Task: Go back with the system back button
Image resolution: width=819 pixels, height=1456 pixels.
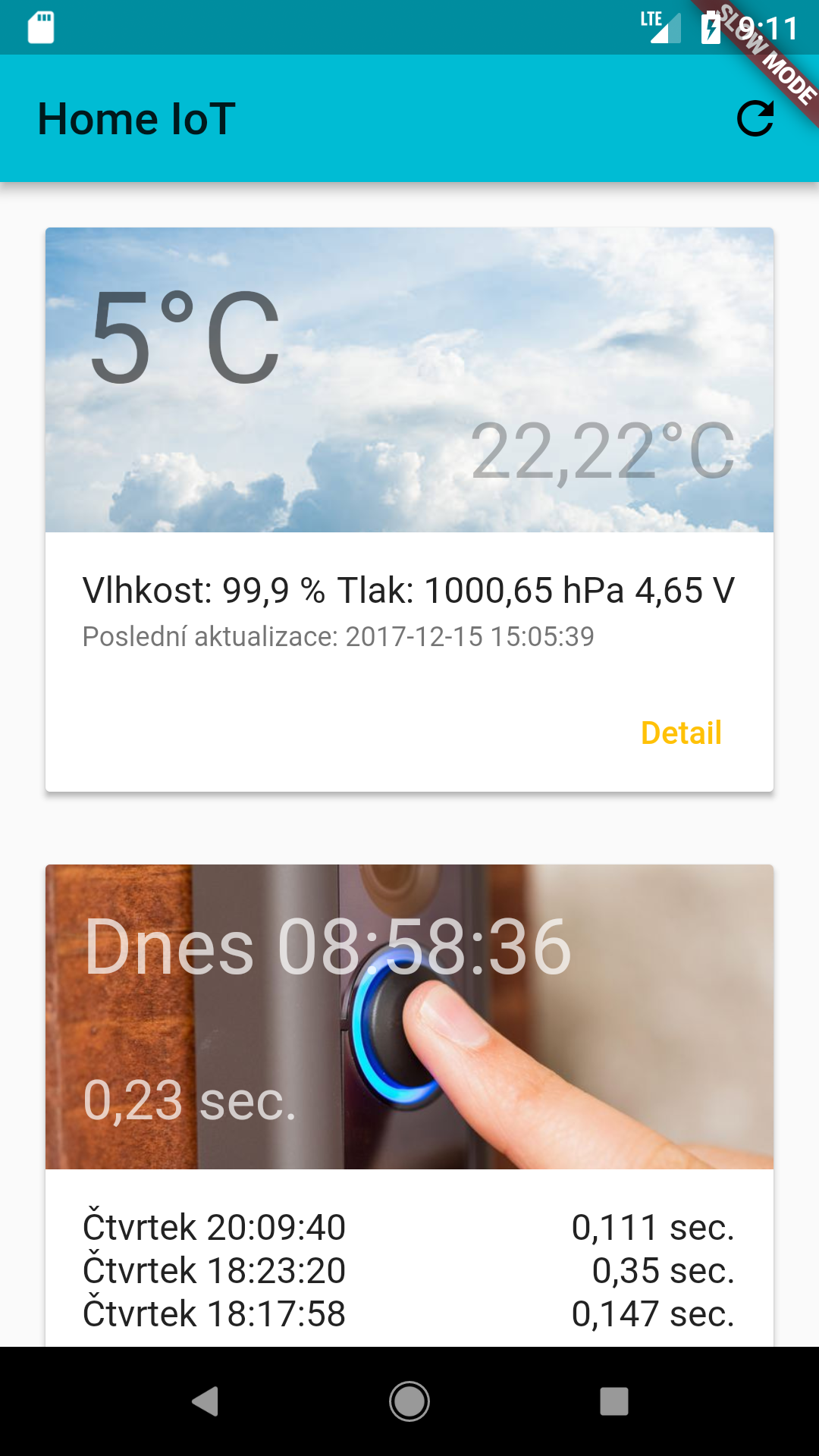Action: tap(205, 1401)
